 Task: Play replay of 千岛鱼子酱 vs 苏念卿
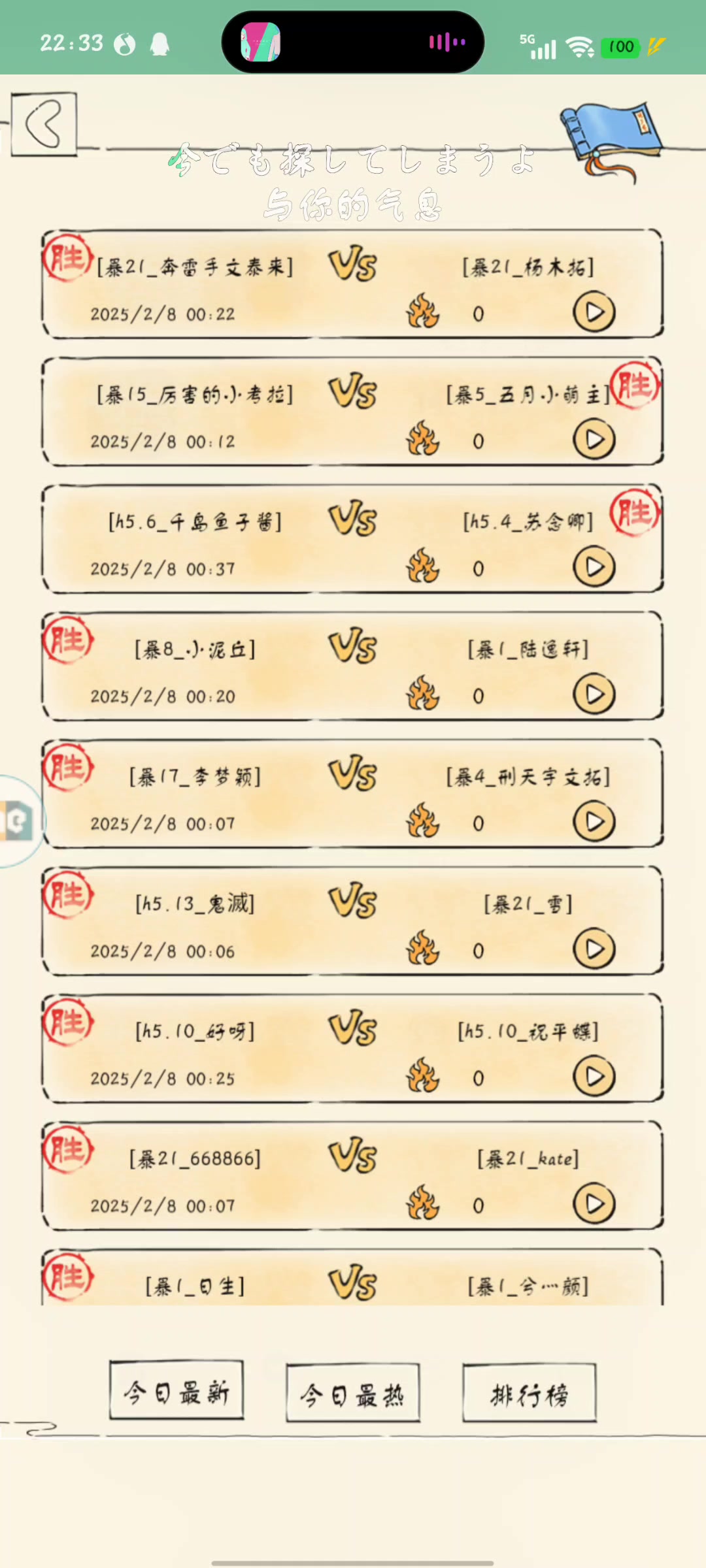coord(594,568)
